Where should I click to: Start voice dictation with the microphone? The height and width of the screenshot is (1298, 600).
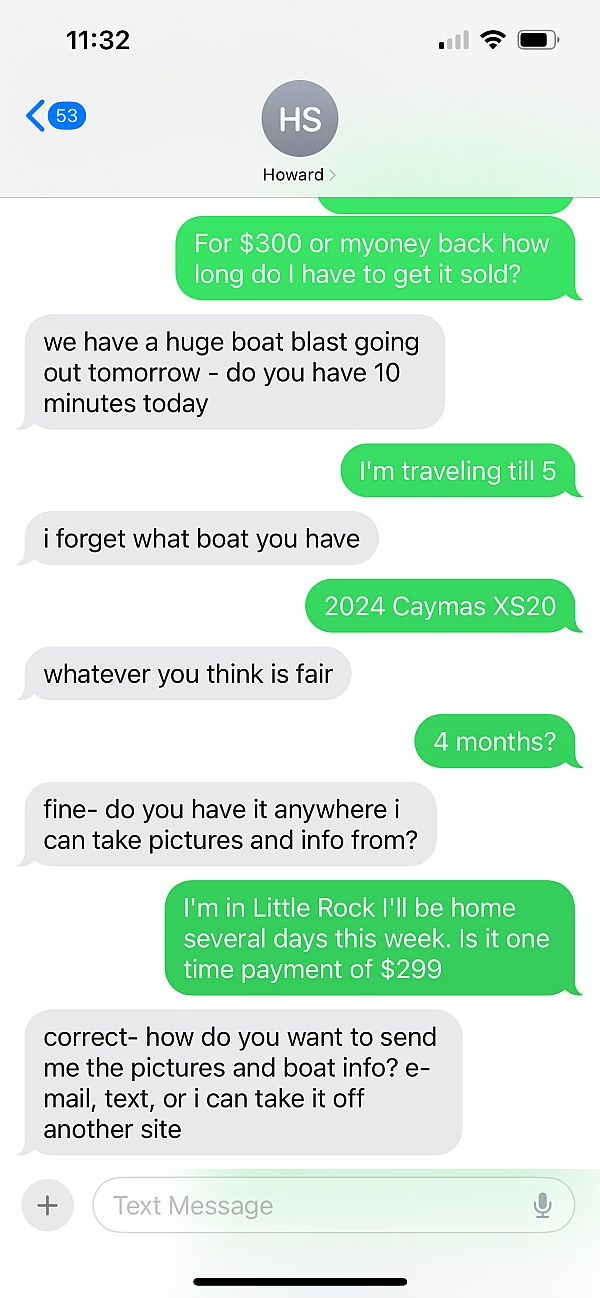(x=542, y=1205)
